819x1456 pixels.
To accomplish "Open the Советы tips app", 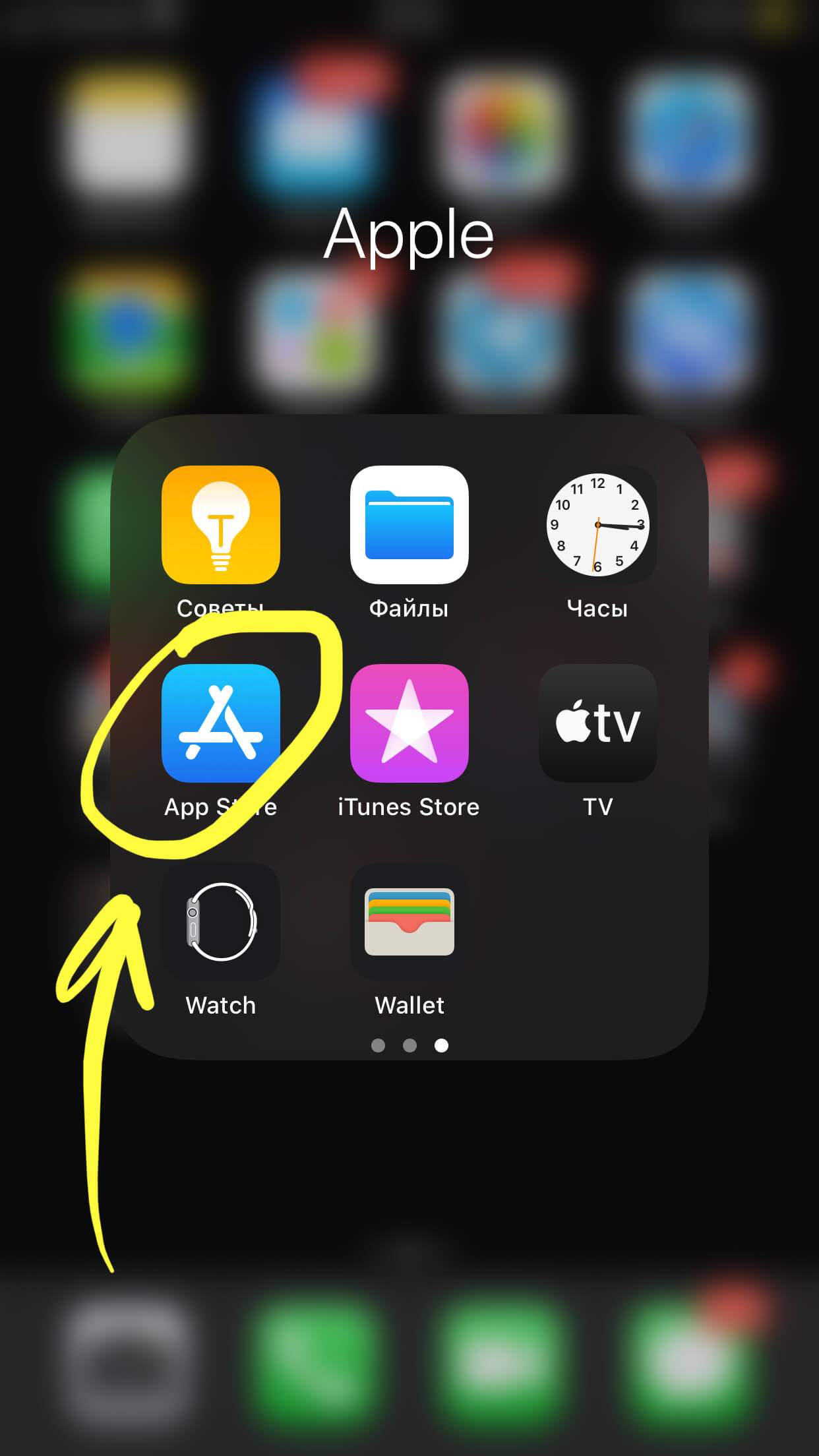I will 221,525.
